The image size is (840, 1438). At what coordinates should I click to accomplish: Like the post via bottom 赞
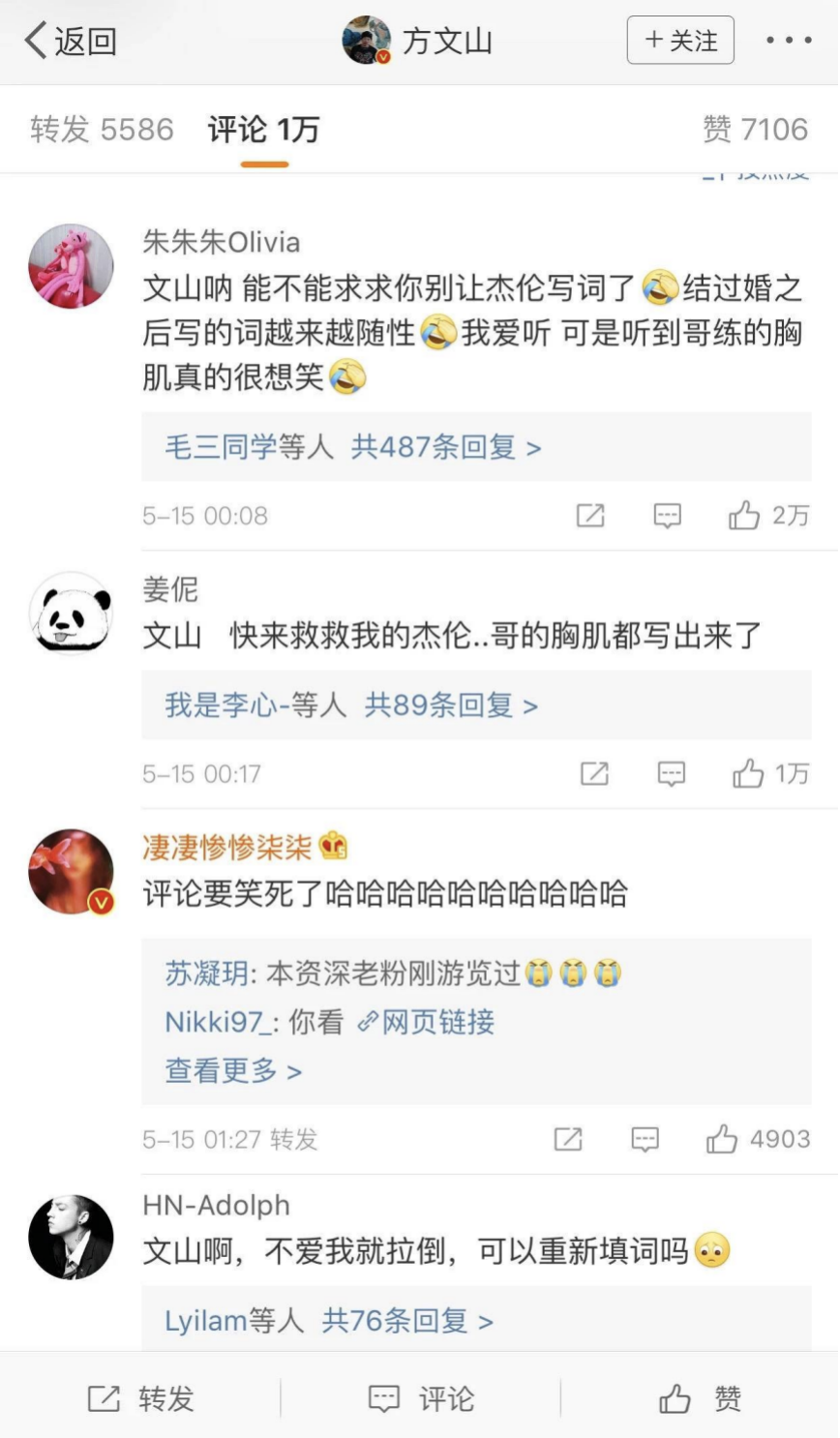(x=700, y=1398)
